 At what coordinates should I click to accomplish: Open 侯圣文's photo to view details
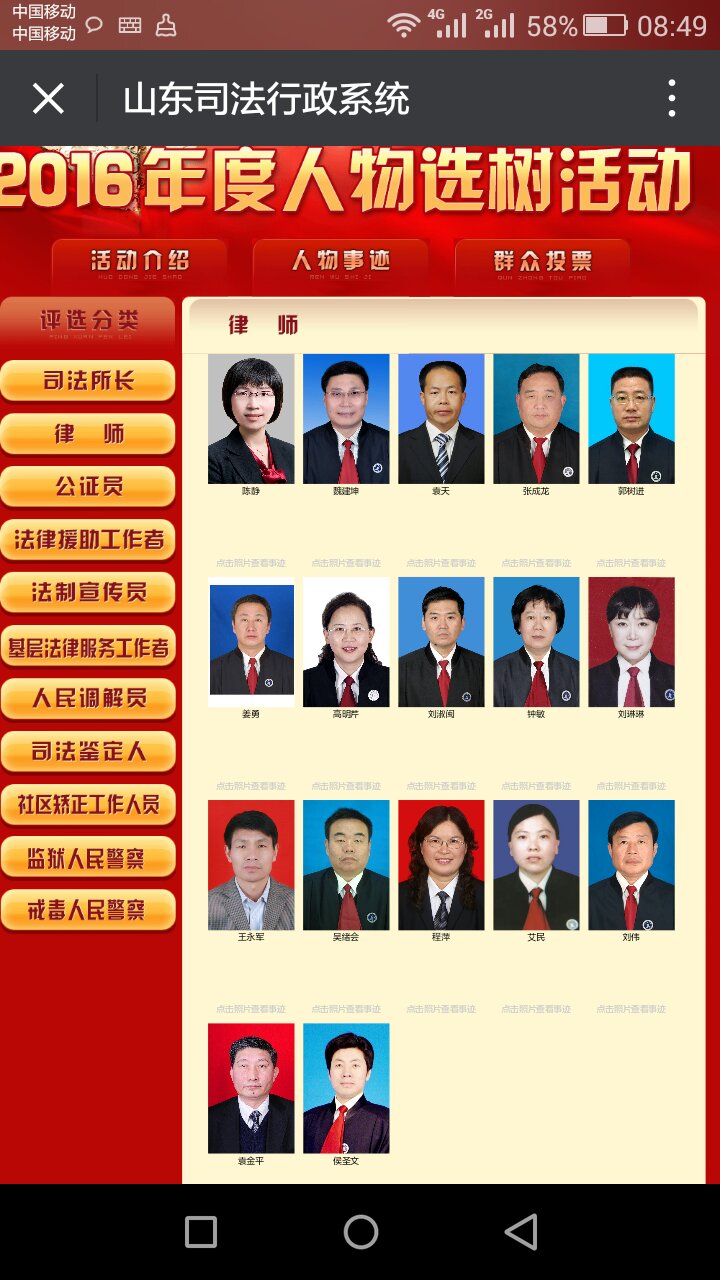tap(346, 1088)
